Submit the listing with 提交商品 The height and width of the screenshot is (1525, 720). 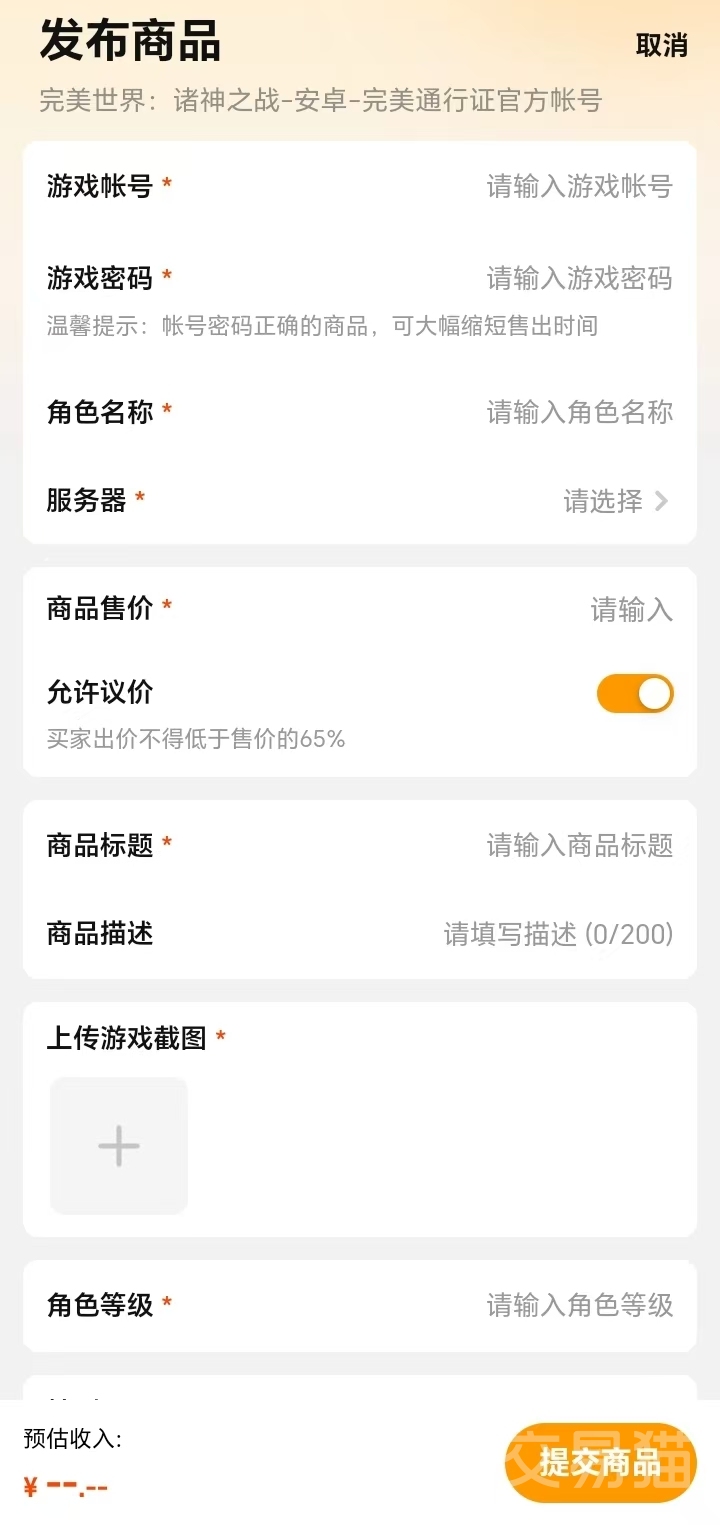point(600,1463)
